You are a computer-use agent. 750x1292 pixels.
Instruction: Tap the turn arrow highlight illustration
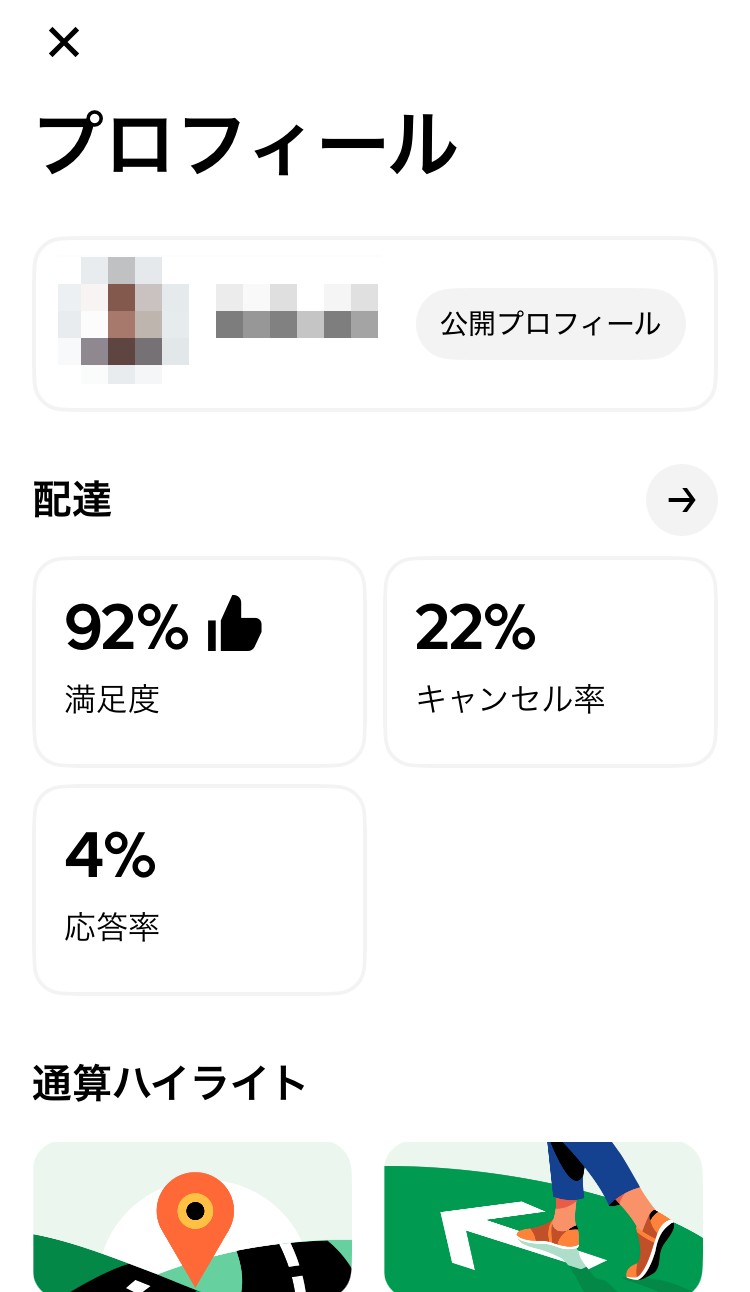[x=543, y=1215]
